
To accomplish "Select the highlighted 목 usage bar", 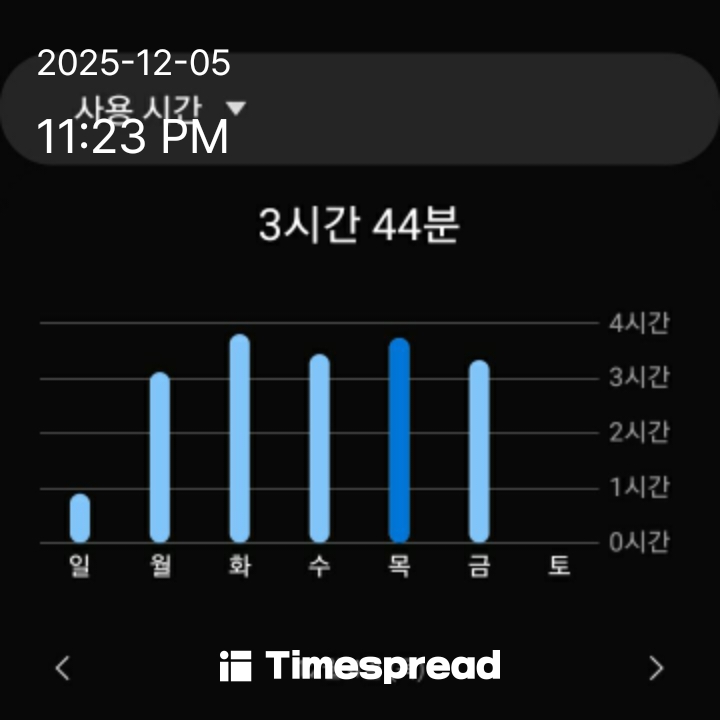I will point(400,440).
